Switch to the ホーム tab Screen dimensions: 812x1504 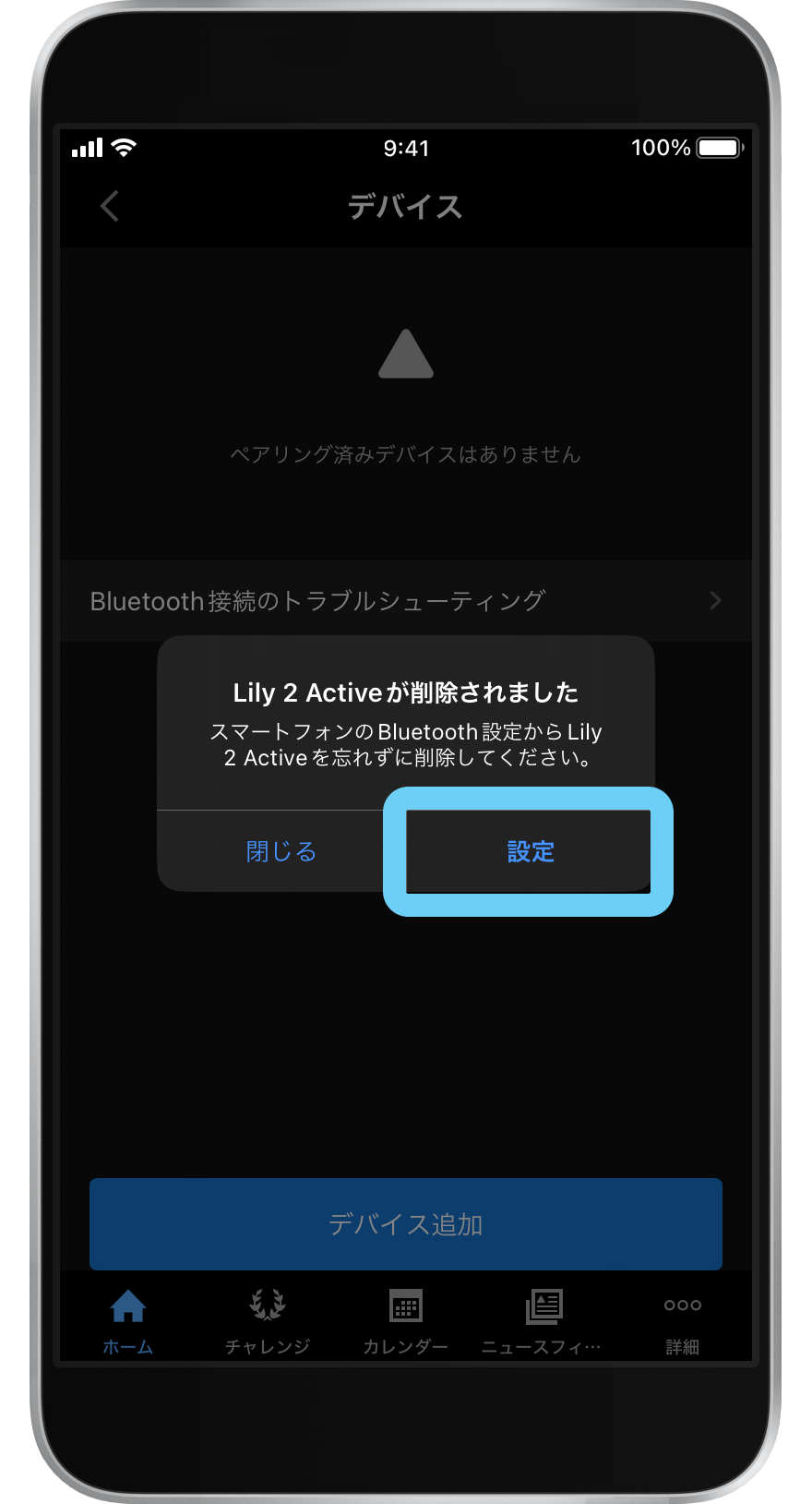128,1321
